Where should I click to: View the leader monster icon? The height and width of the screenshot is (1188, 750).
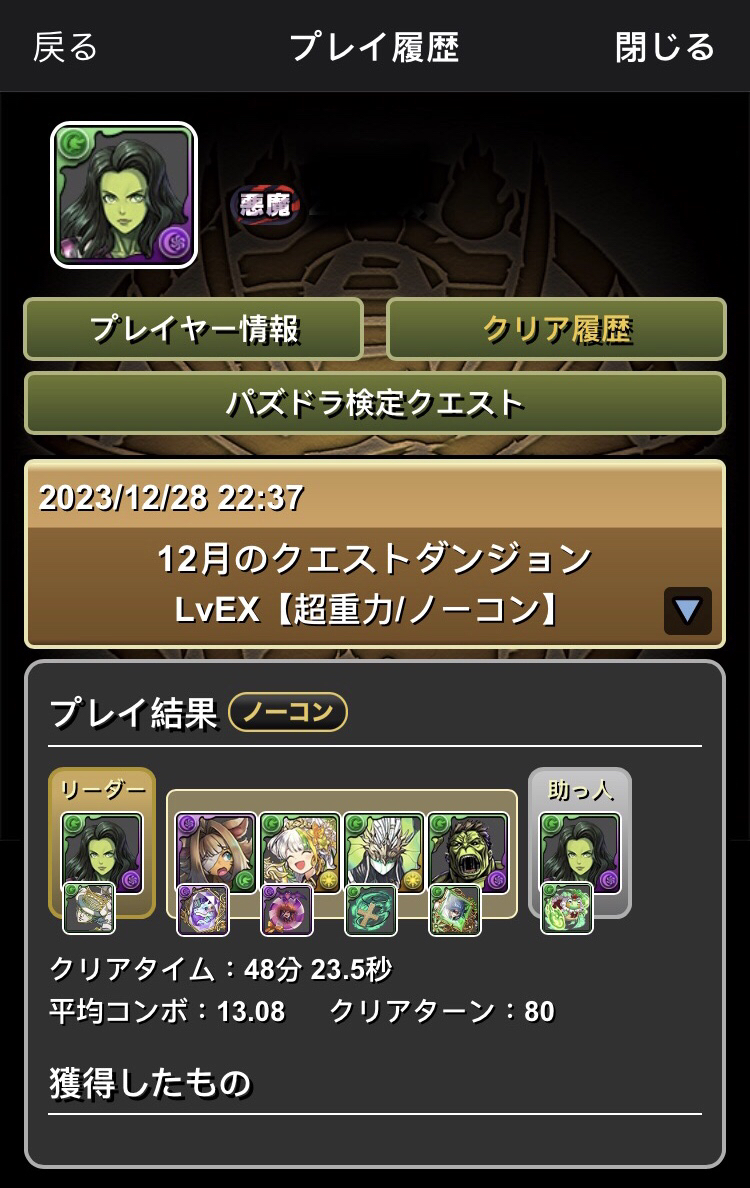tap(102, 852)
